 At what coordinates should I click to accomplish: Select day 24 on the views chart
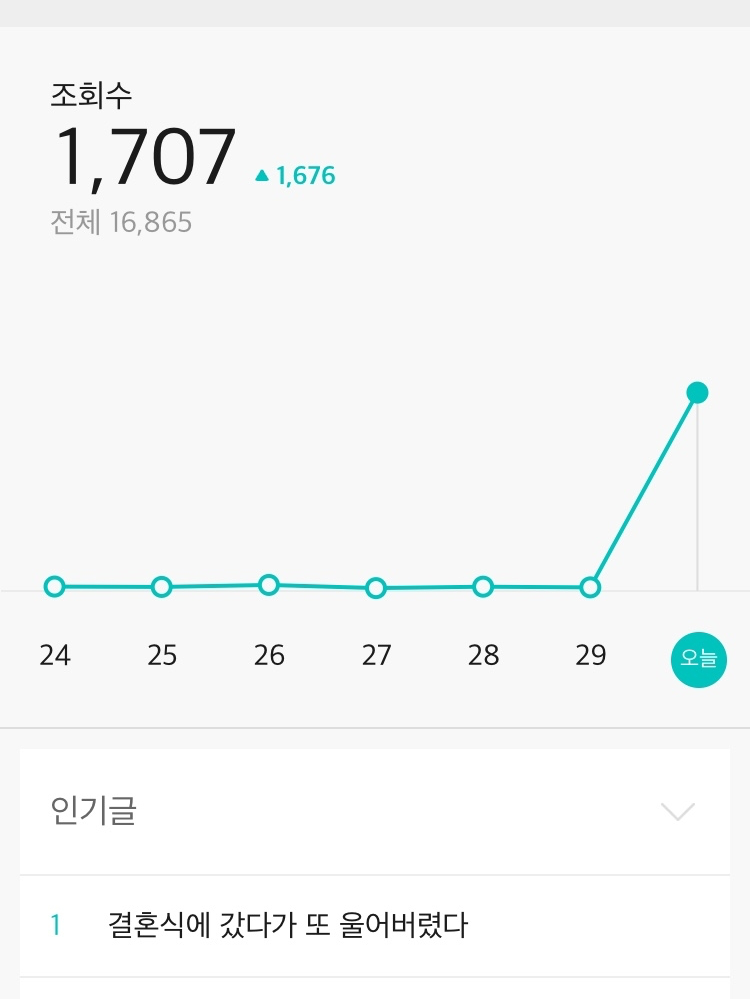tap(55, 655)
